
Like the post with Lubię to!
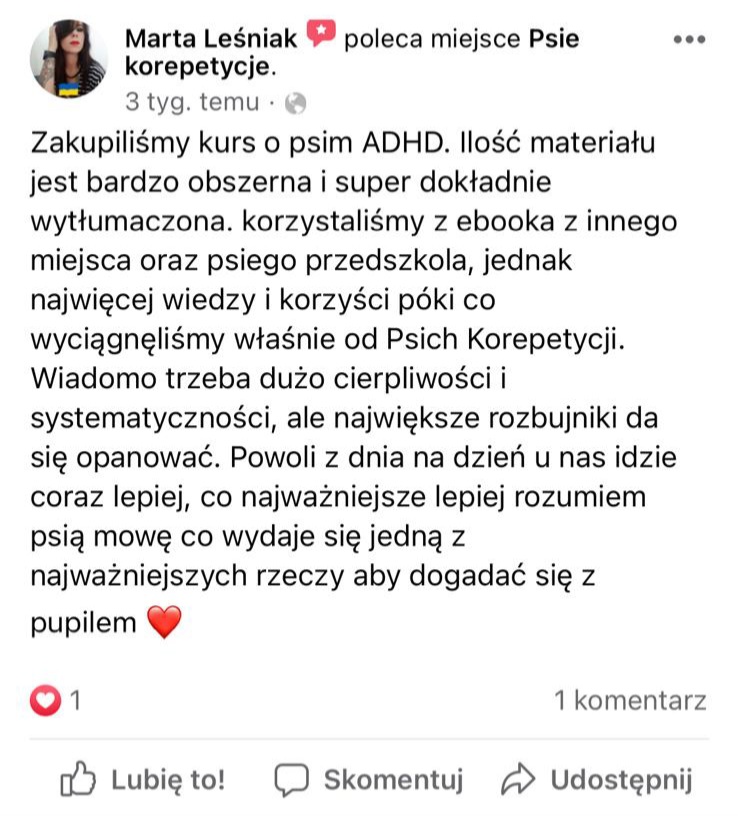142,779
